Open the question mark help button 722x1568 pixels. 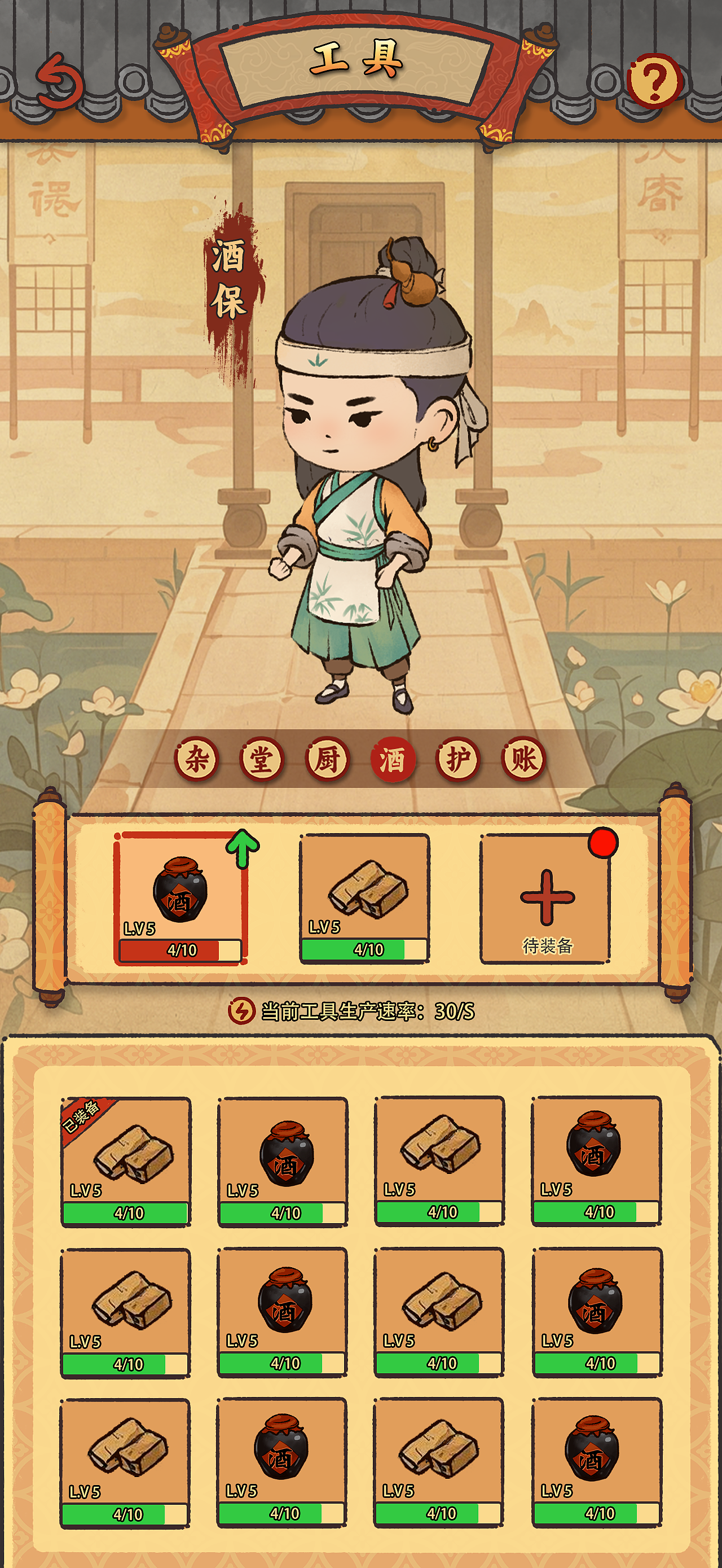(654, 80)
